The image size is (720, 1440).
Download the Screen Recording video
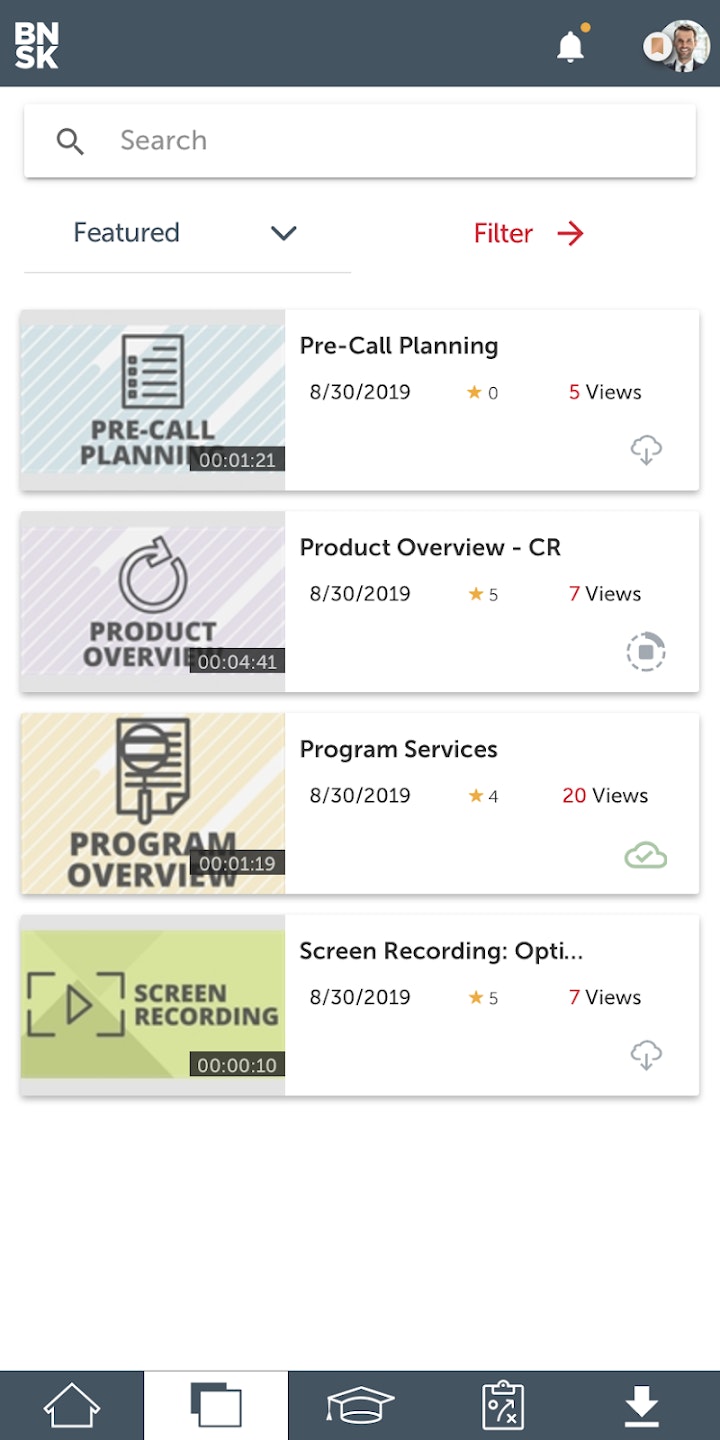646,1054
